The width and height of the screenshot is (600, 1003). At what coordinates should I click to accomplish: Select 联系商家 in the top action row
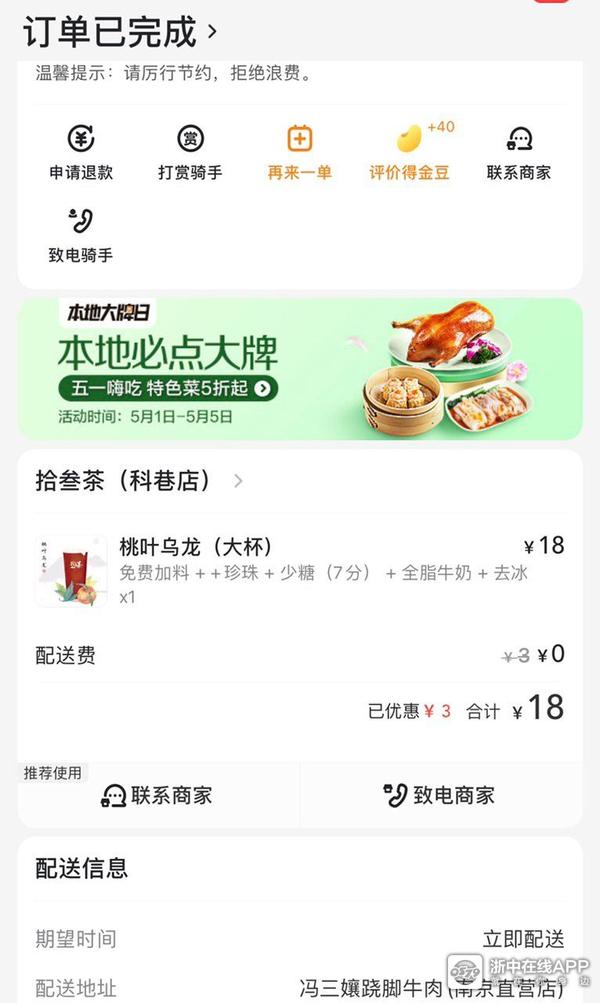click(x=518, y=153)
